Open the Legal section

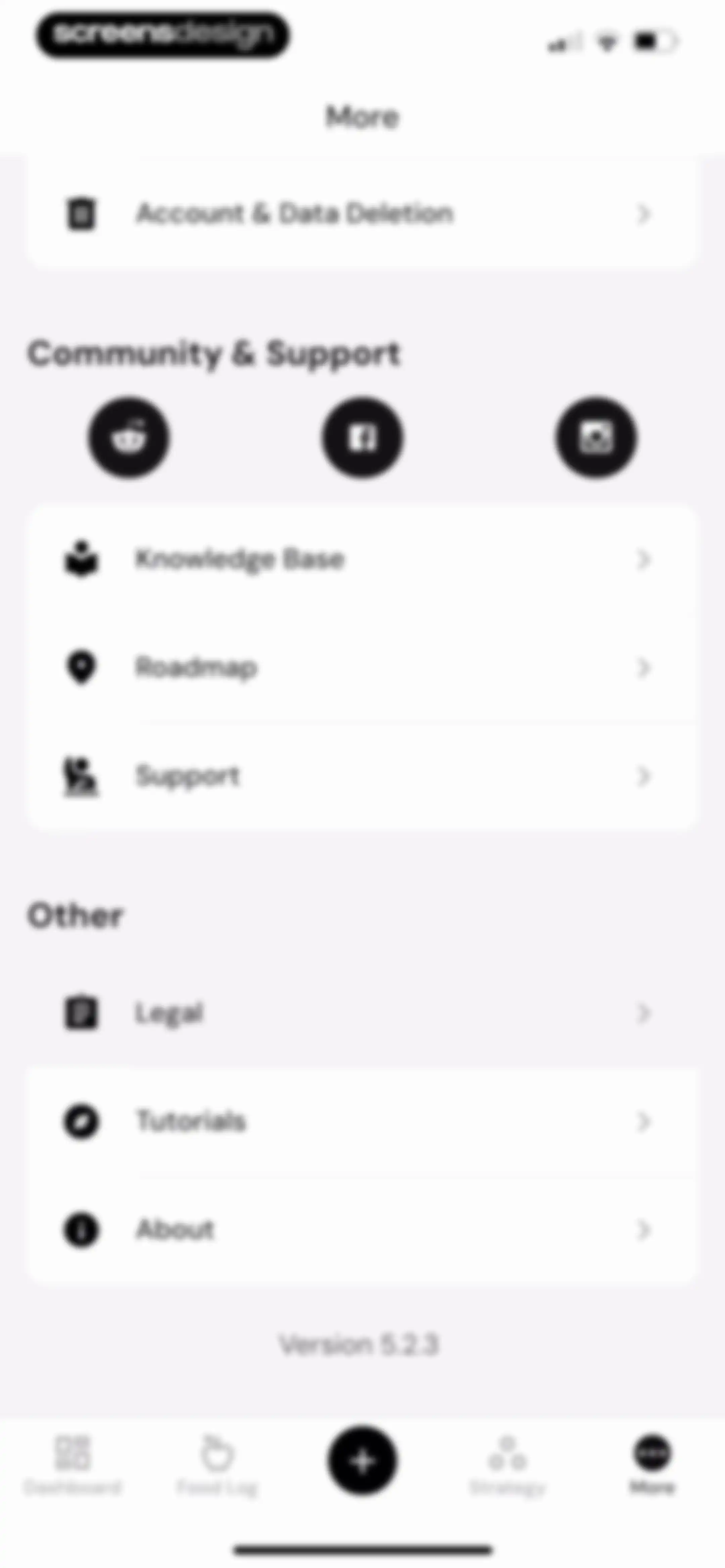point(361,1013)
